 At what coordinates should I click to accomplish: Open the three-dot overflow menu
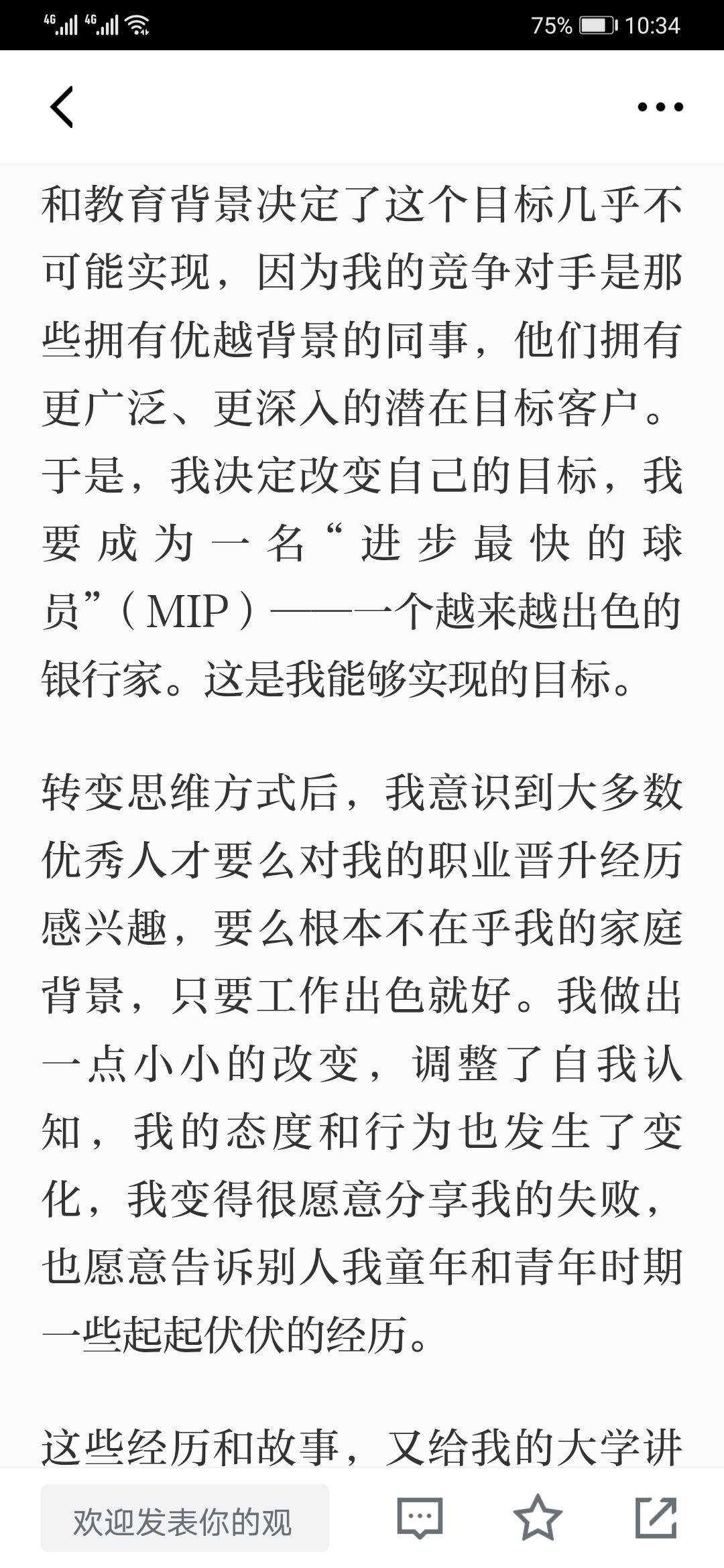pyautogui.click(x=660, y=107)
